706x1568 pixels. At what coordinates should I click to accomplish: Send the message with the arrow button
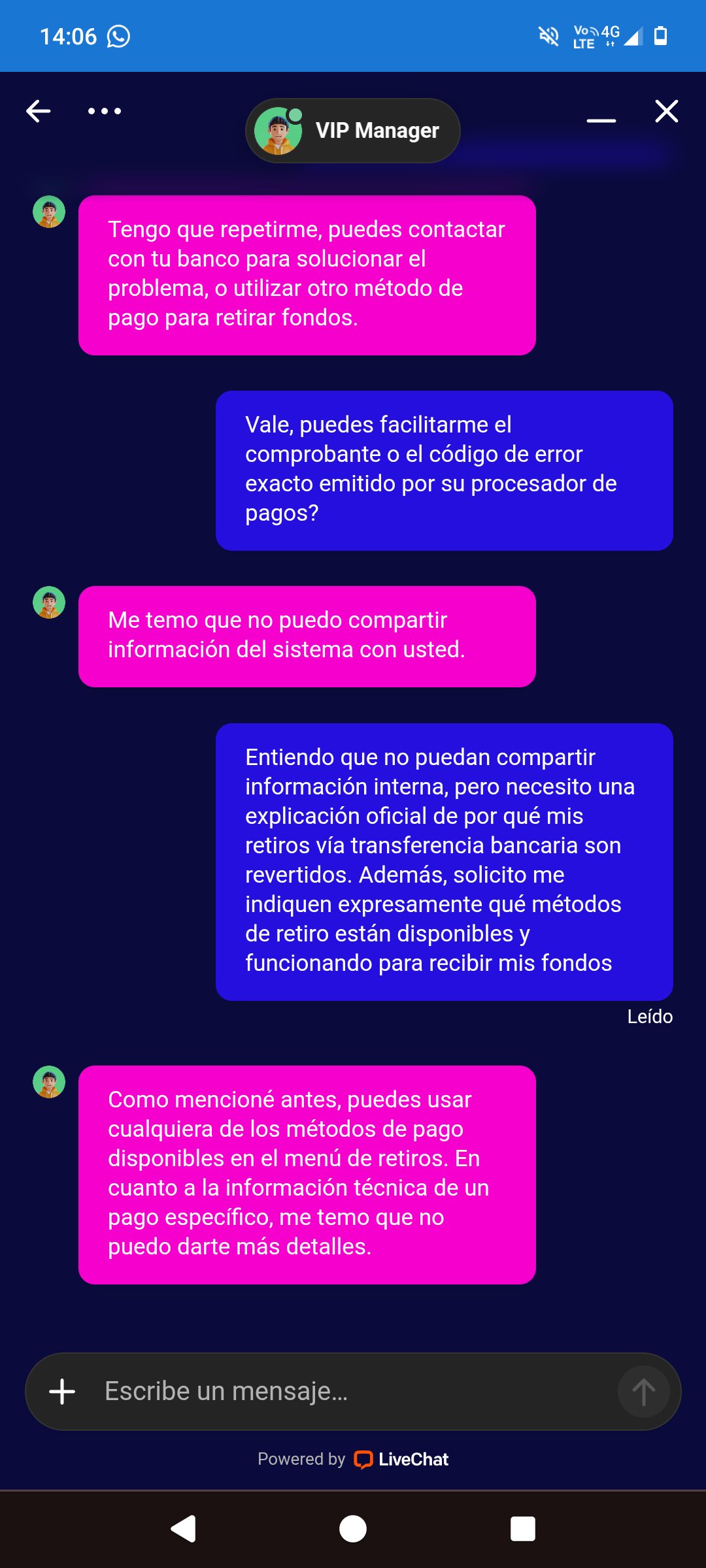(643, 1392)
